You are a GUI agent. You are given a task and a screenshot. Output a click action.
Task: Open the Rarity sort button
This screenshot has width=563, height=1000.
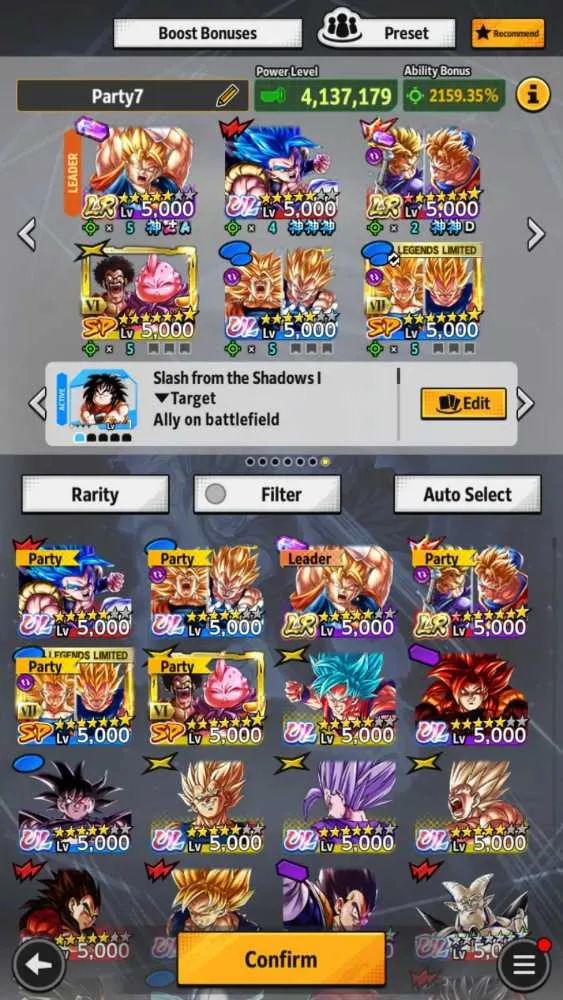(x=95, y=494)
